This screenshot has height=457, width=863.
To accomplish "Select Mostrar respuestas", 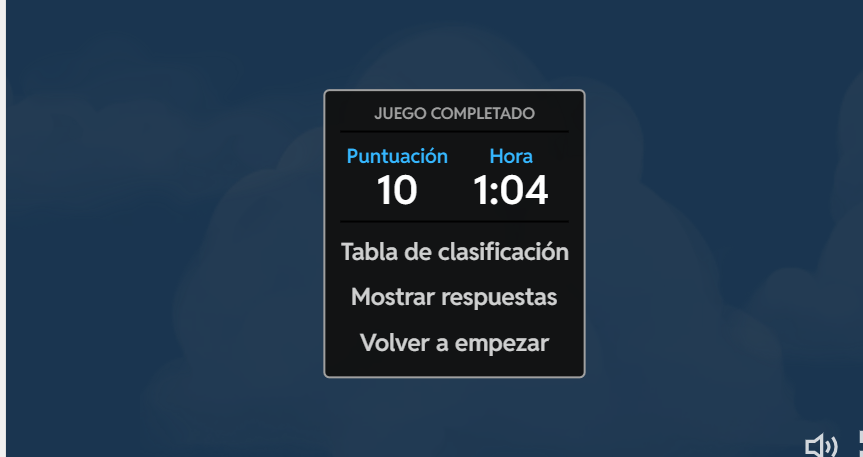I will tap(454, 297).
